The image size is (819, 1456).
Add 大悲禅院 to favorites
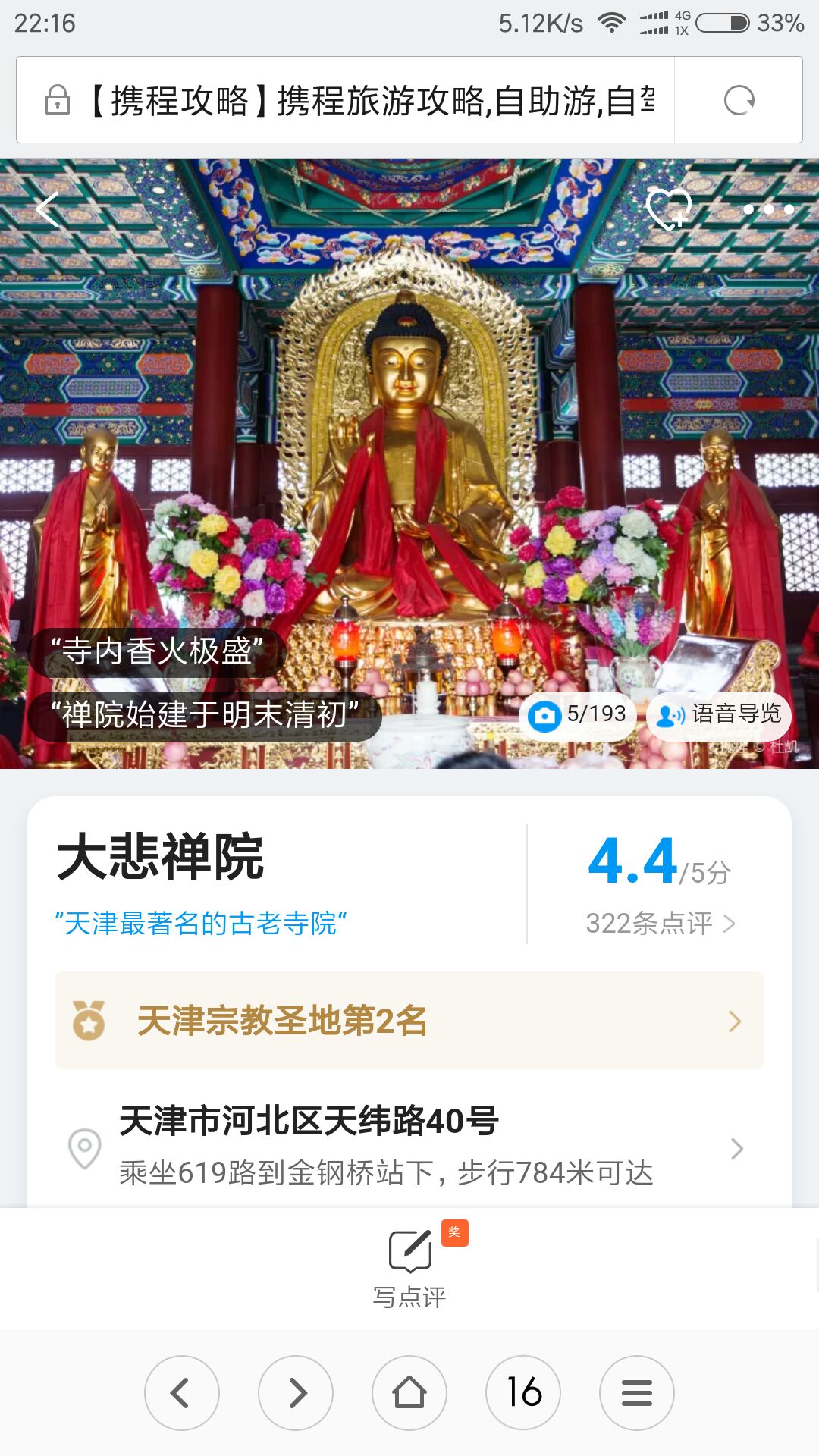[x=668, y=208]
